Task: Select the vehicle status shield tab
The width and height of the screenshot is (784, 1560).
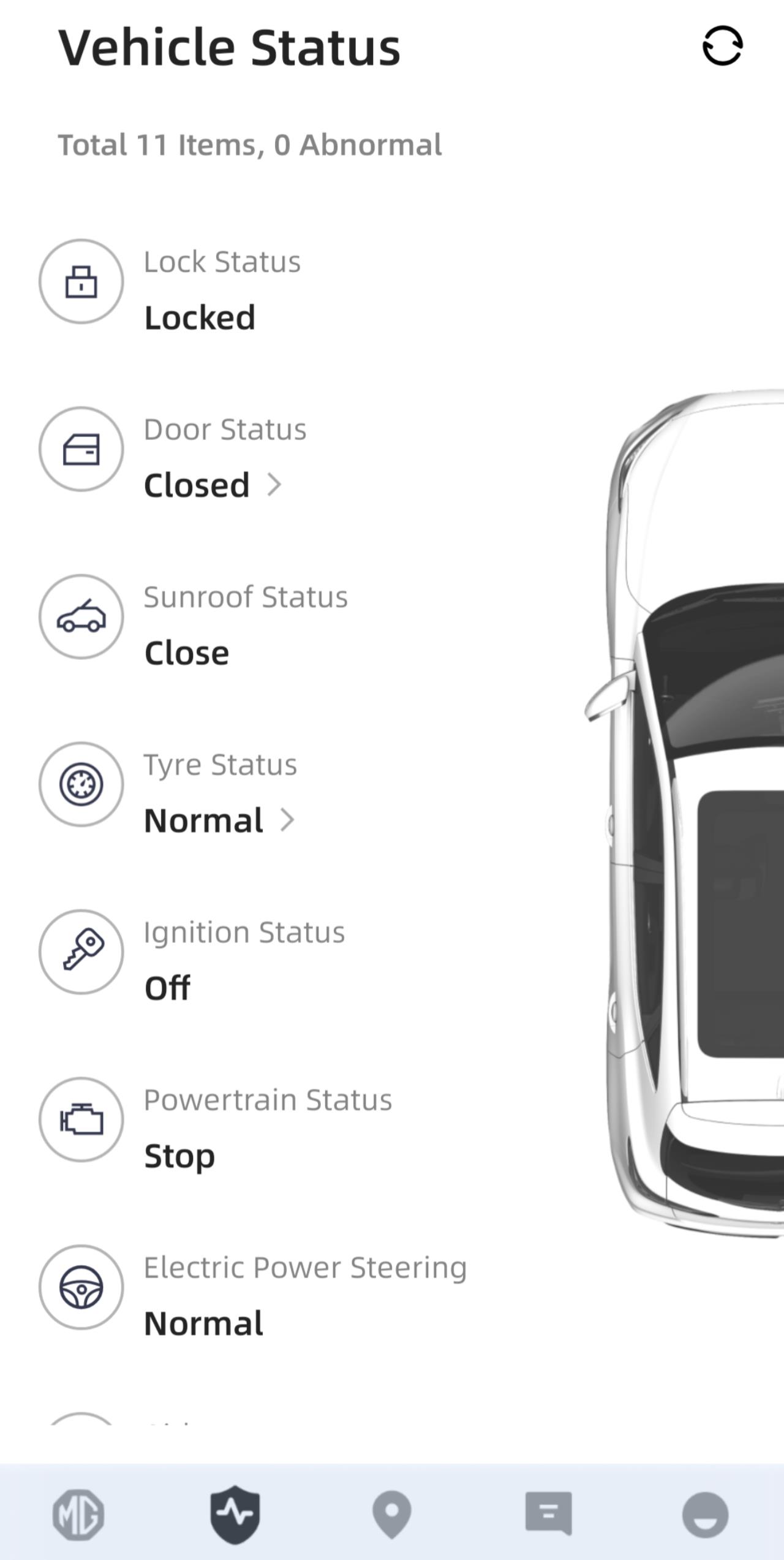Action: [x=235, y=1514]
